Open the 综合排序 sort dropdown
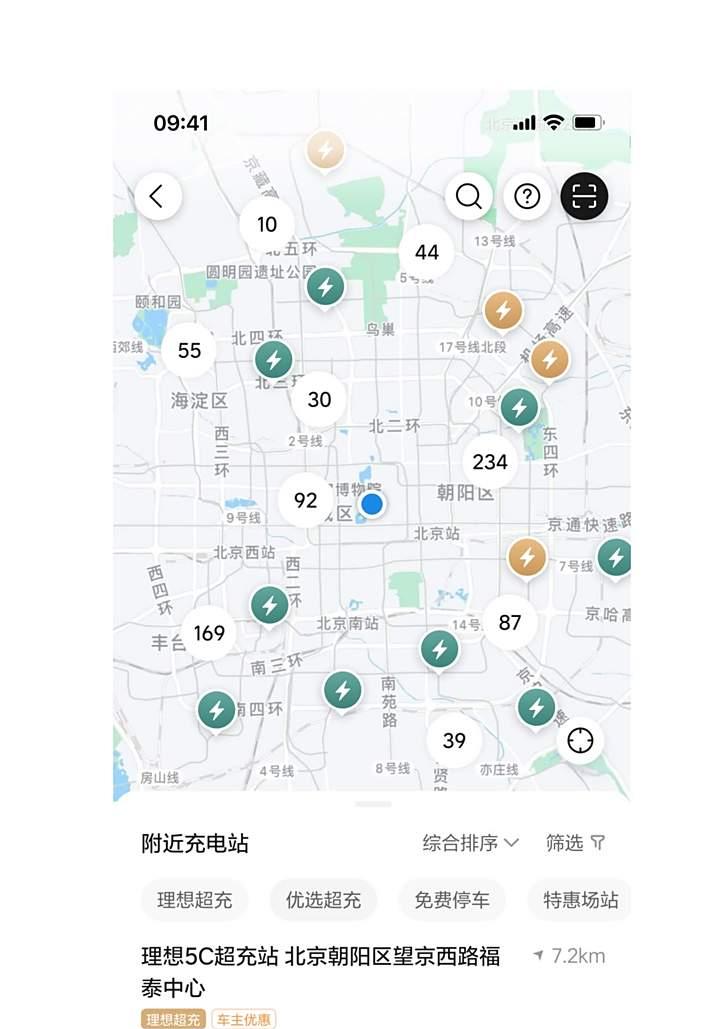The height and width of the screenshot is (1029, 722). [471, 843]
